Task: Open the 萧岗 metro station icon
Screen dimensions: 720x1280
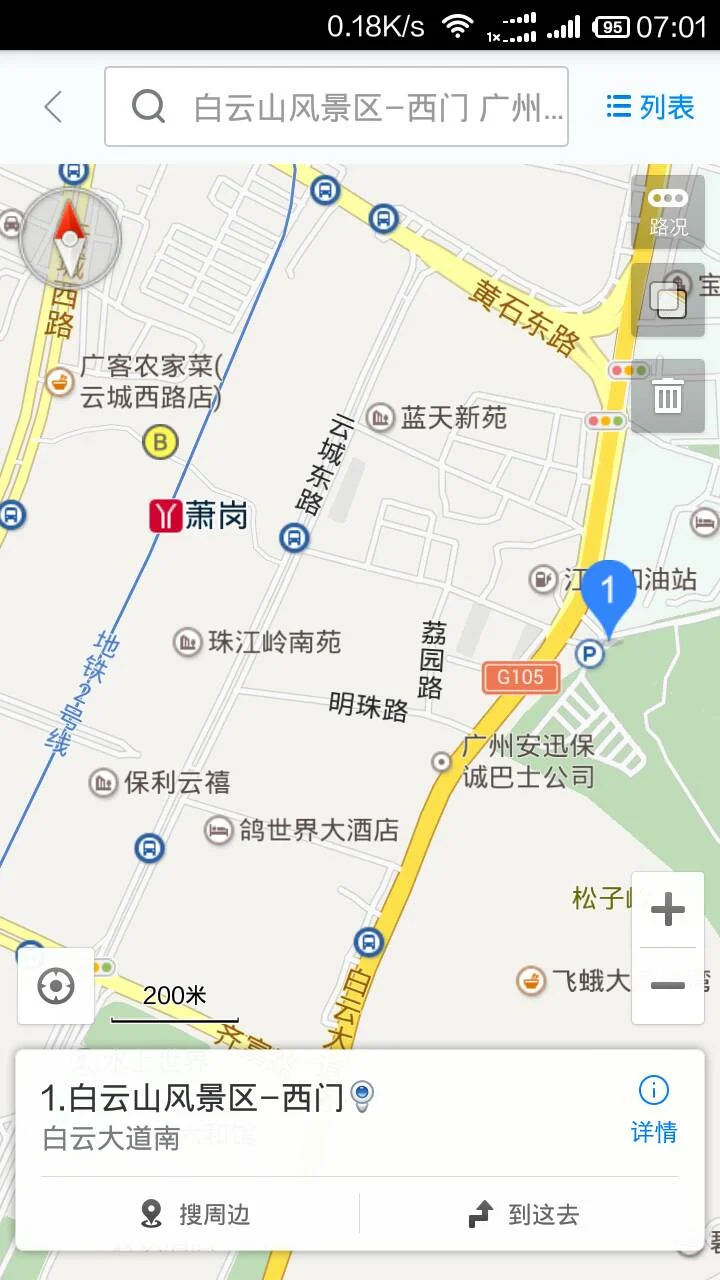Action: coord(168,516)
